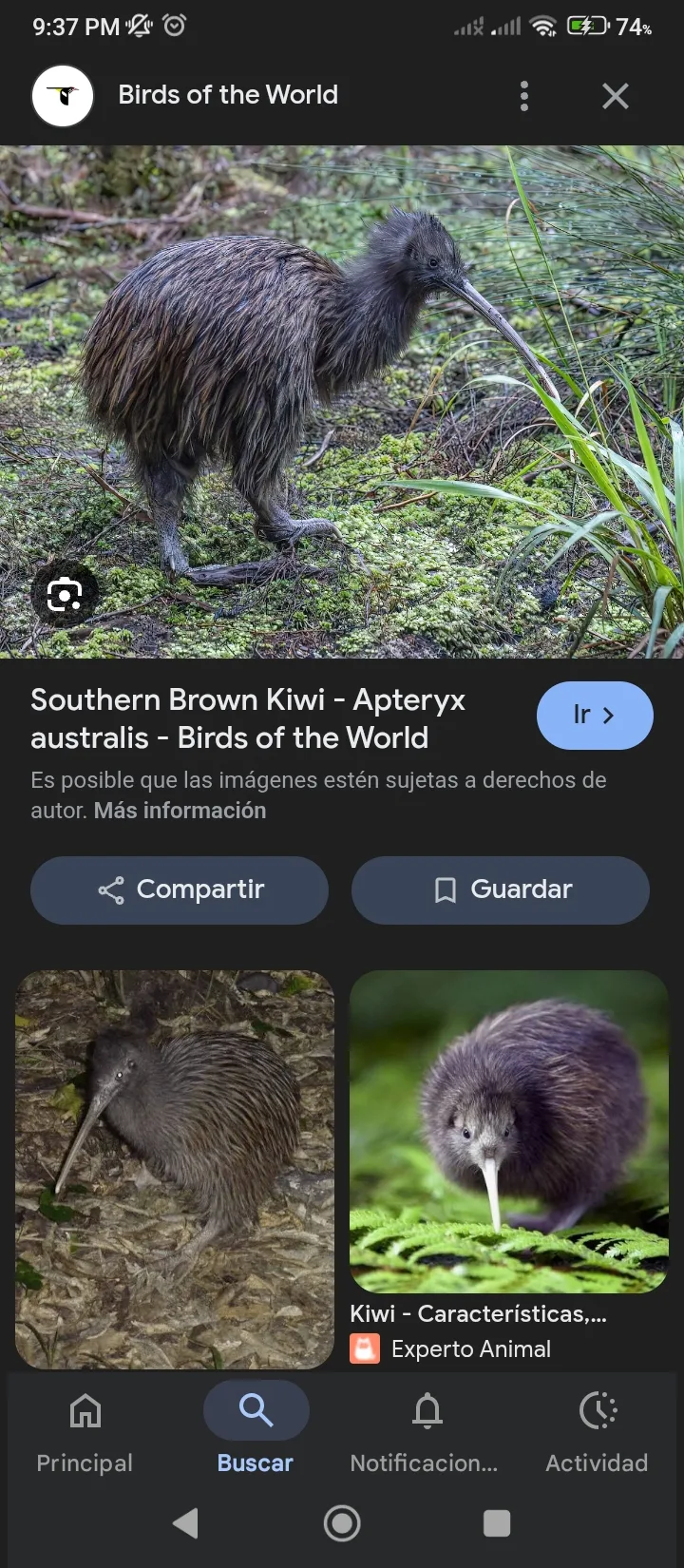Open the Birds of the World source header
The image size is (684, 1568).
tap(227, 95)
